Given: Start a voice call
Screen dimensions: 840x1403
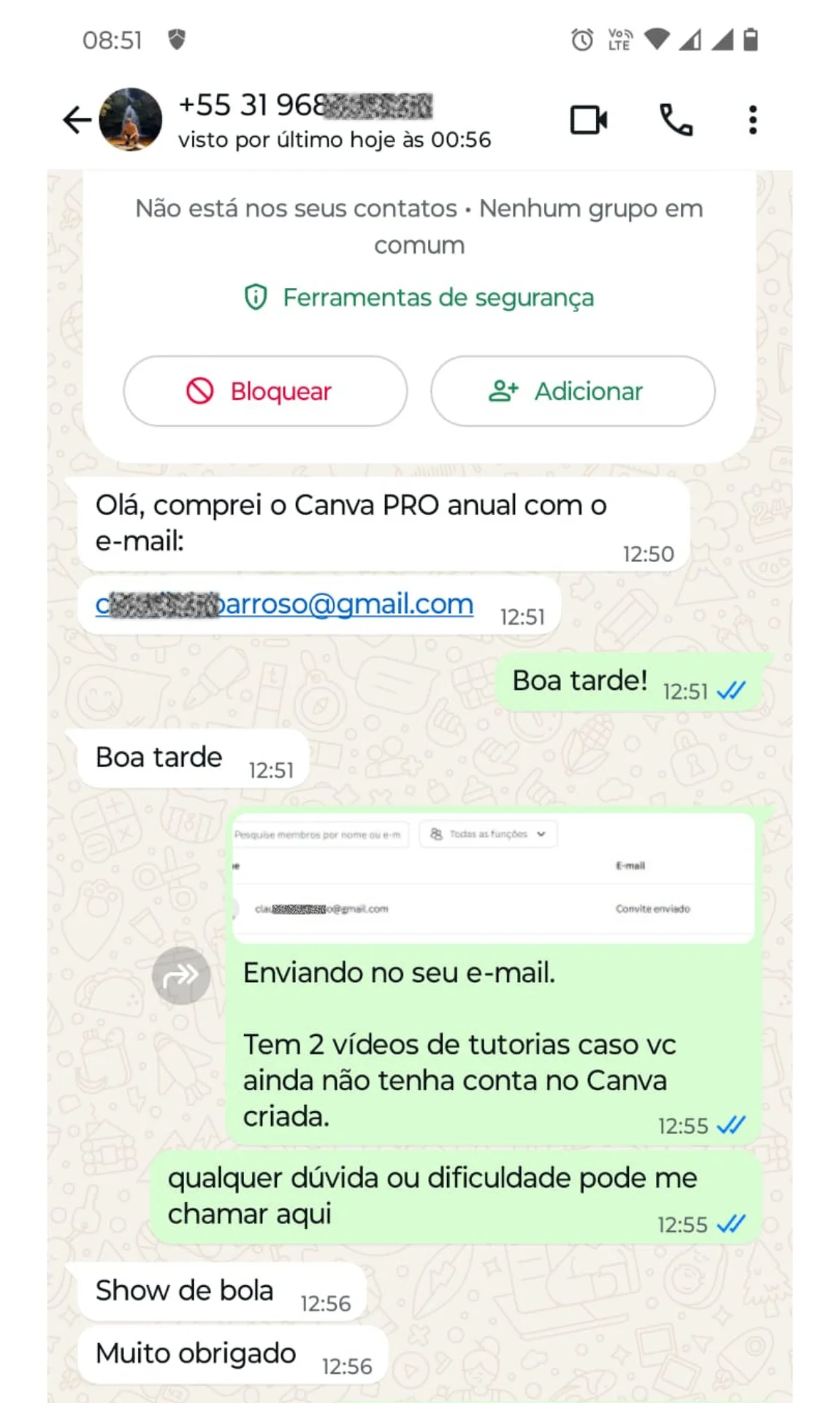Looking at the screenshot, I should pyautogui.click(x=676, y=120).
